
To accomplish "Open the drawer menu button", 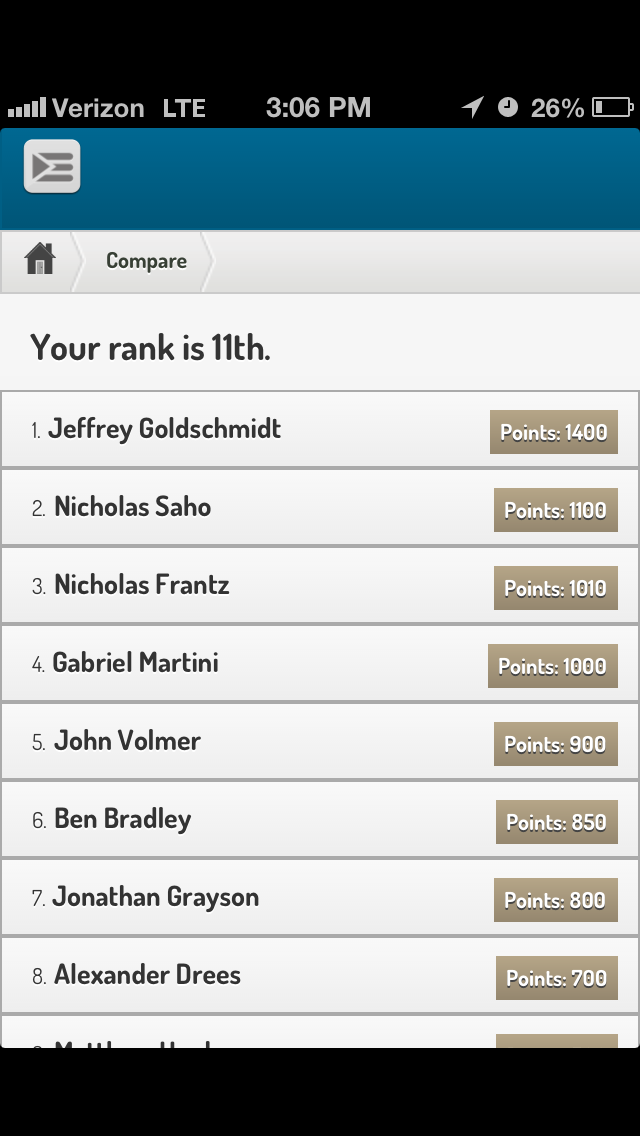I will click(51, 166).
